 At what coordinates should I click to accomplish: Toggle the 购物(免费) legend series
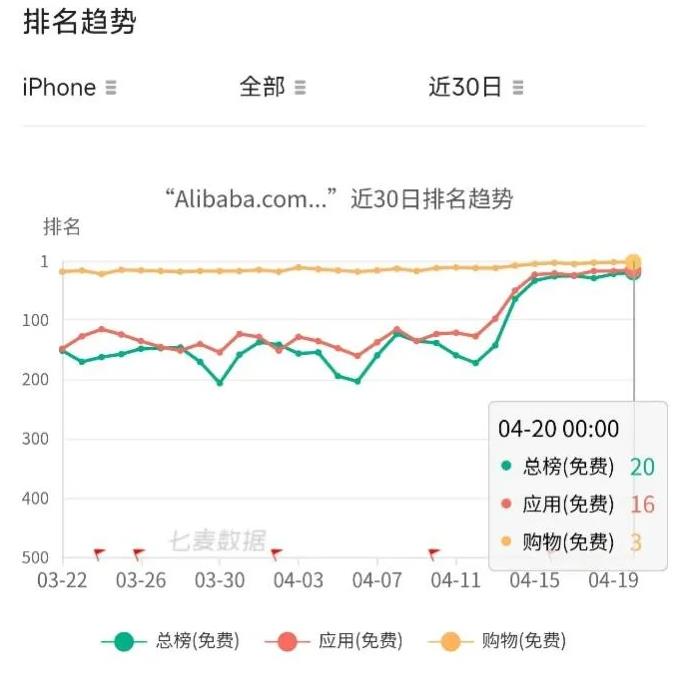tap(498, 642)
